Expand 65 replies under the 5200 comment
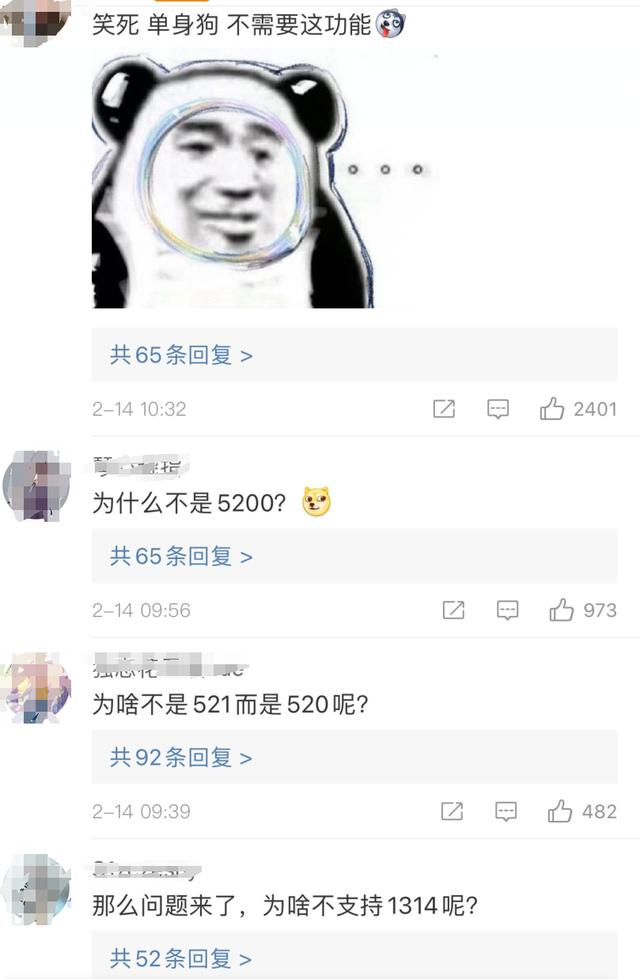Viewport: 640px width, 979px height. 181,556
